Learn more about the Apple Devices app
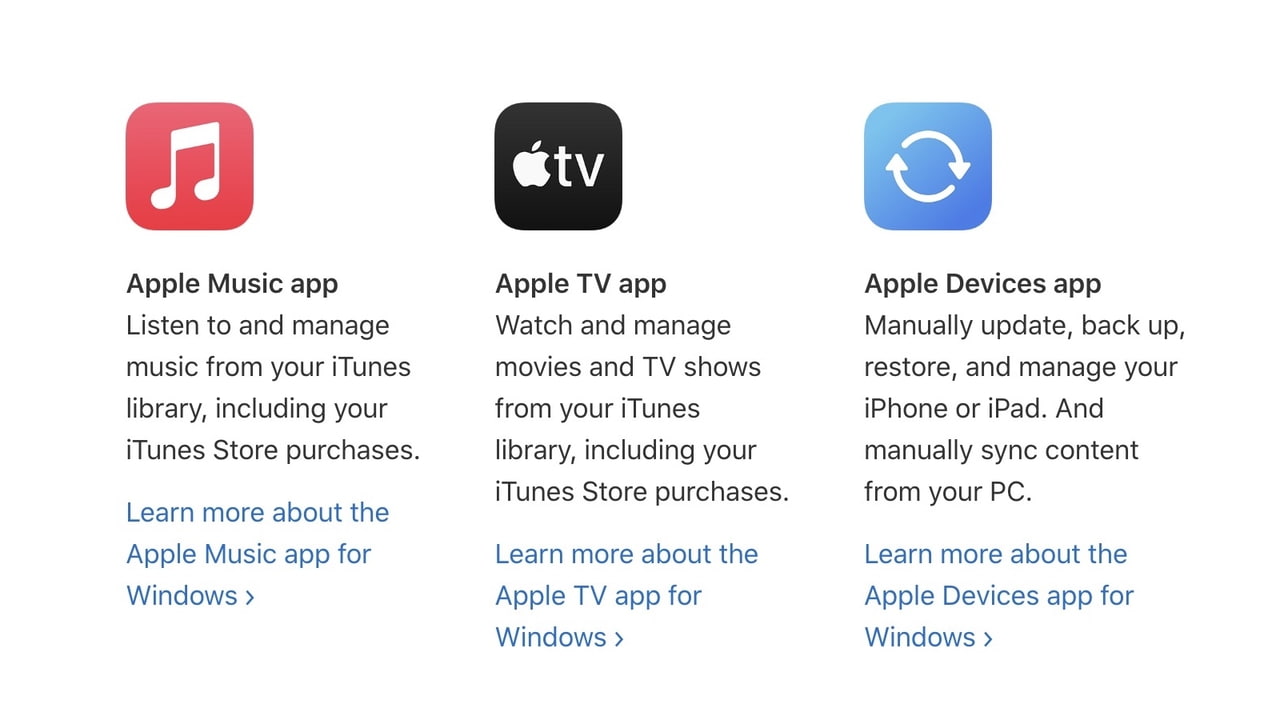This screenshot has height=720, width=1280. [998, 596]
